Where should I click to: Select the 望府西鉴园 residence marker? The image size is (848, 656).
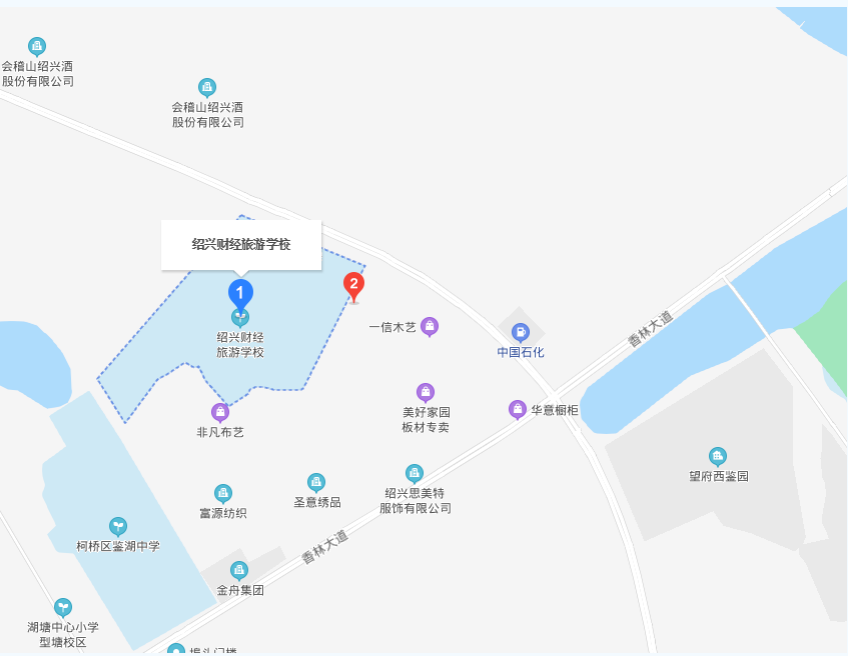point(717,457)
